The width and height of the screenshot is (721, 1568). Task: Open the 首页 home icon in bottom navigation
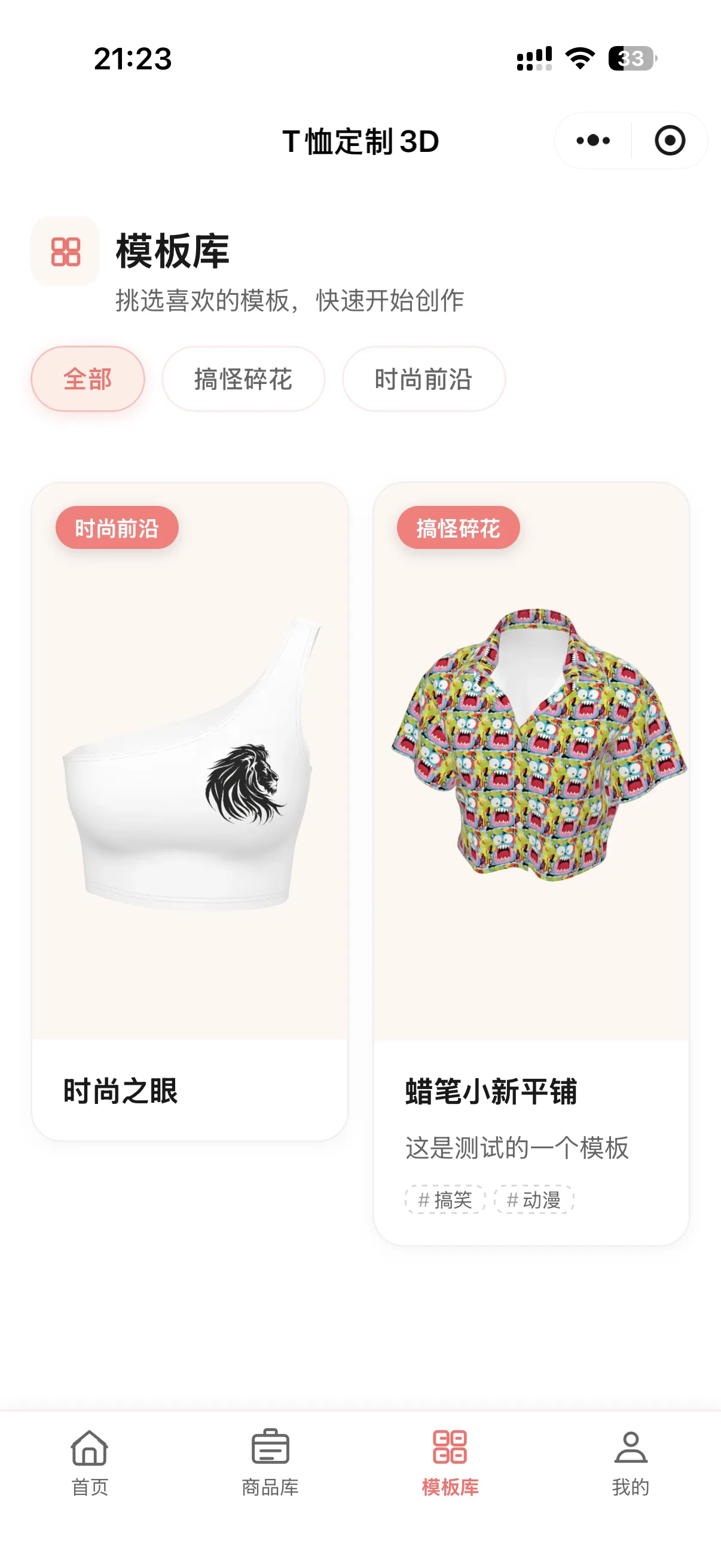tap(89, 1447)
